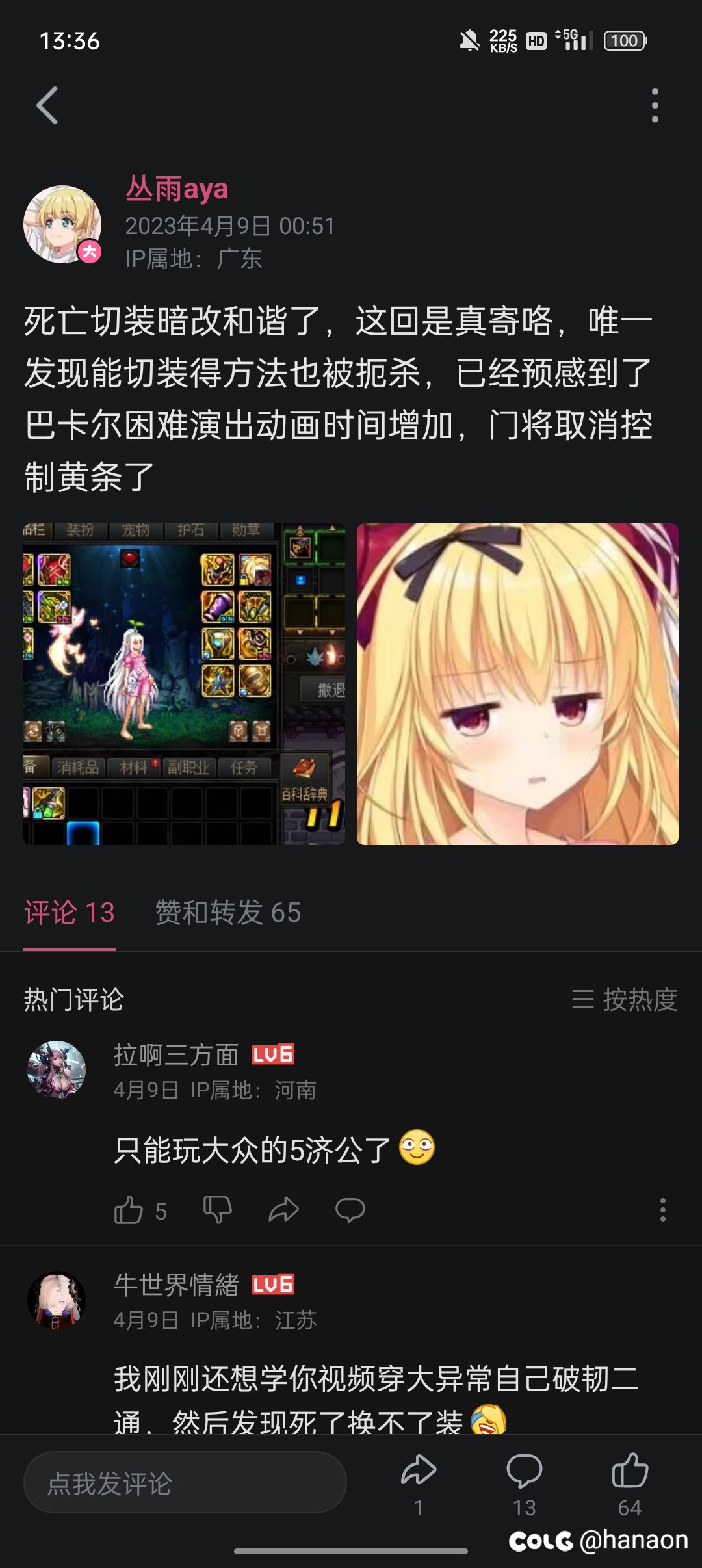
Task: Tap the 点我发评论 comment field
Action: (x=185, y=1483)
